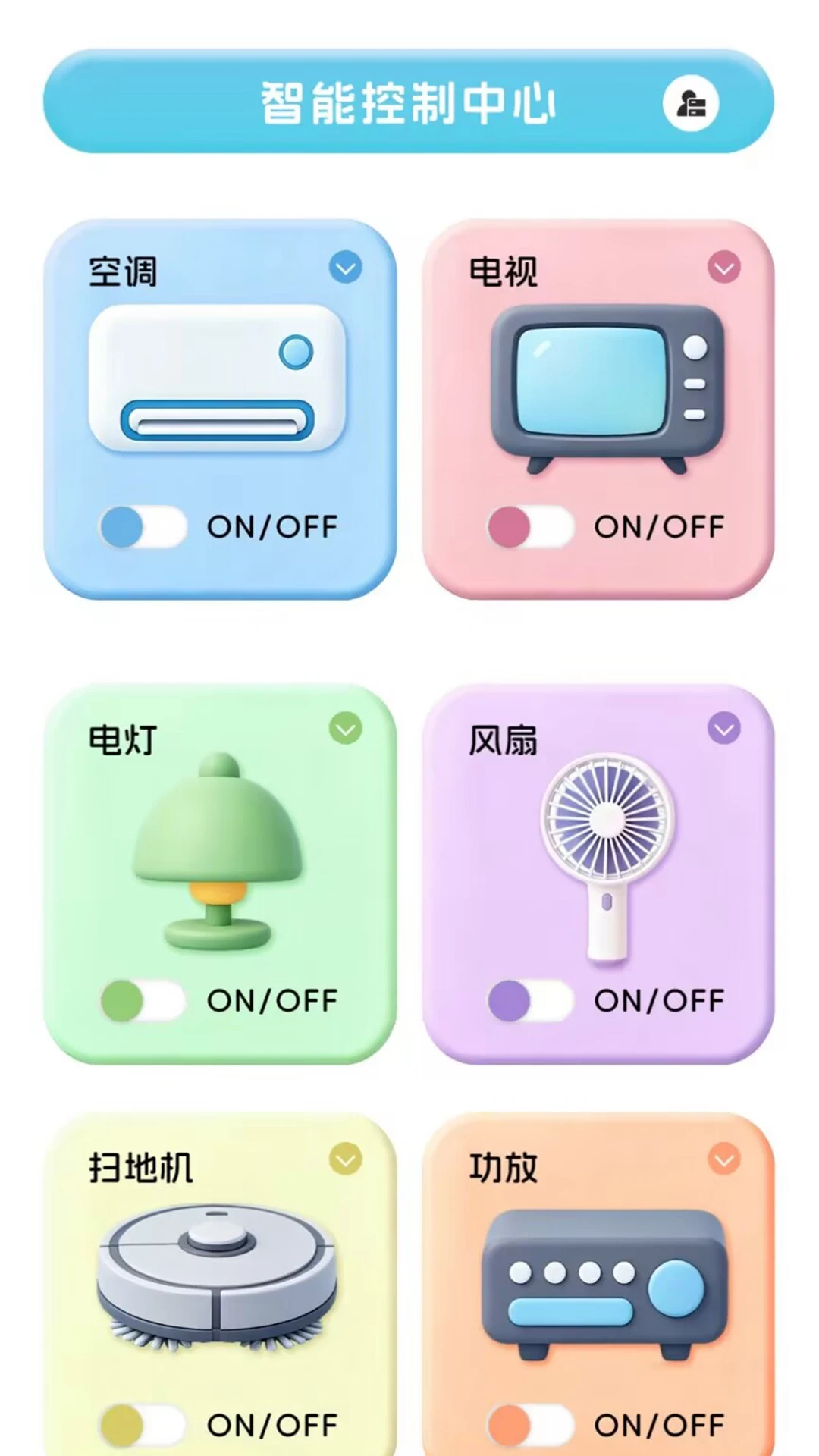The image size is (819, 1456).
Task: Switch the 电灯 ON/OFF toggle
Action: (143, 1000)
